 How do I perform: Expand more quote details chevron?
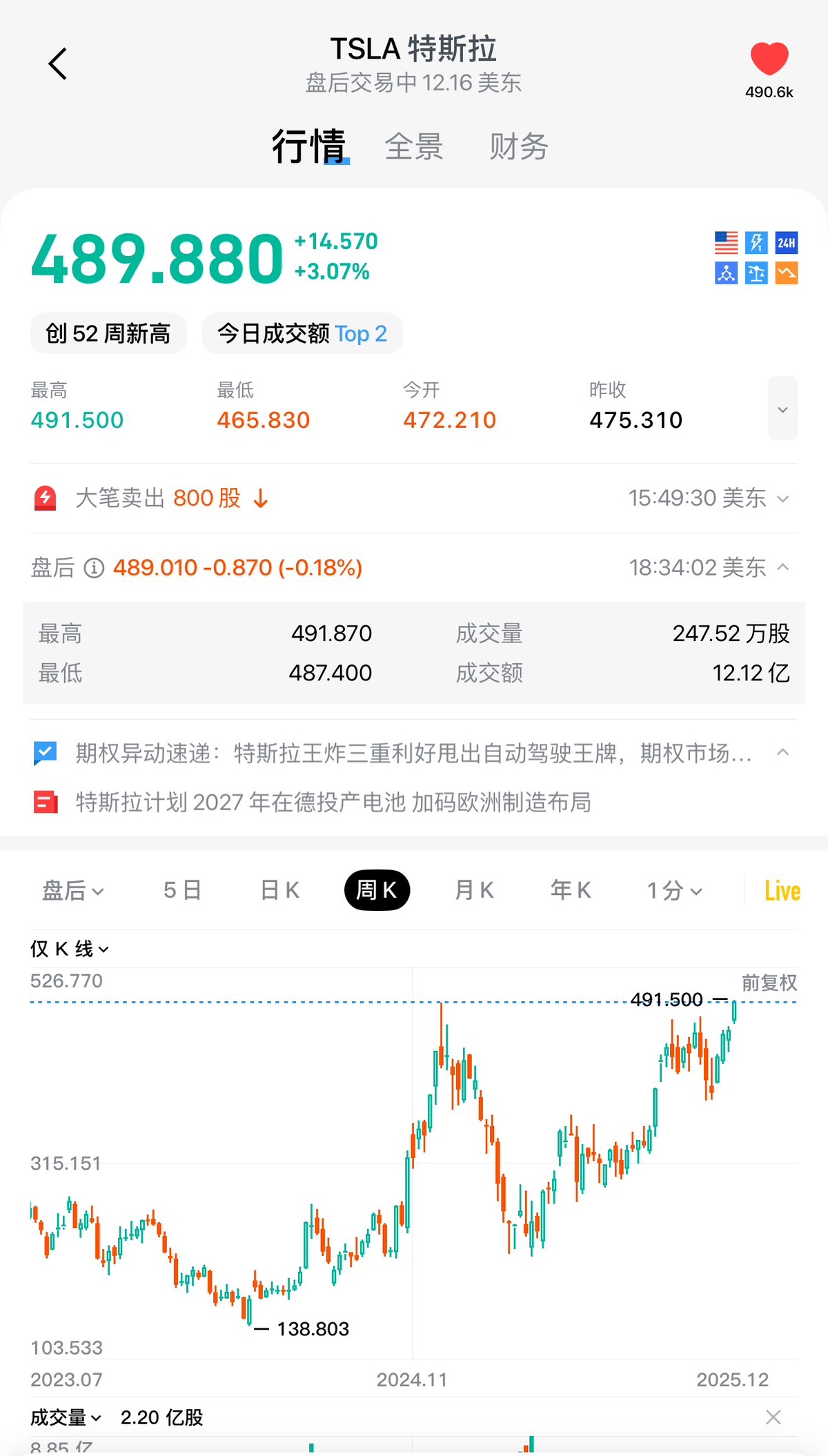click(782, 409)
